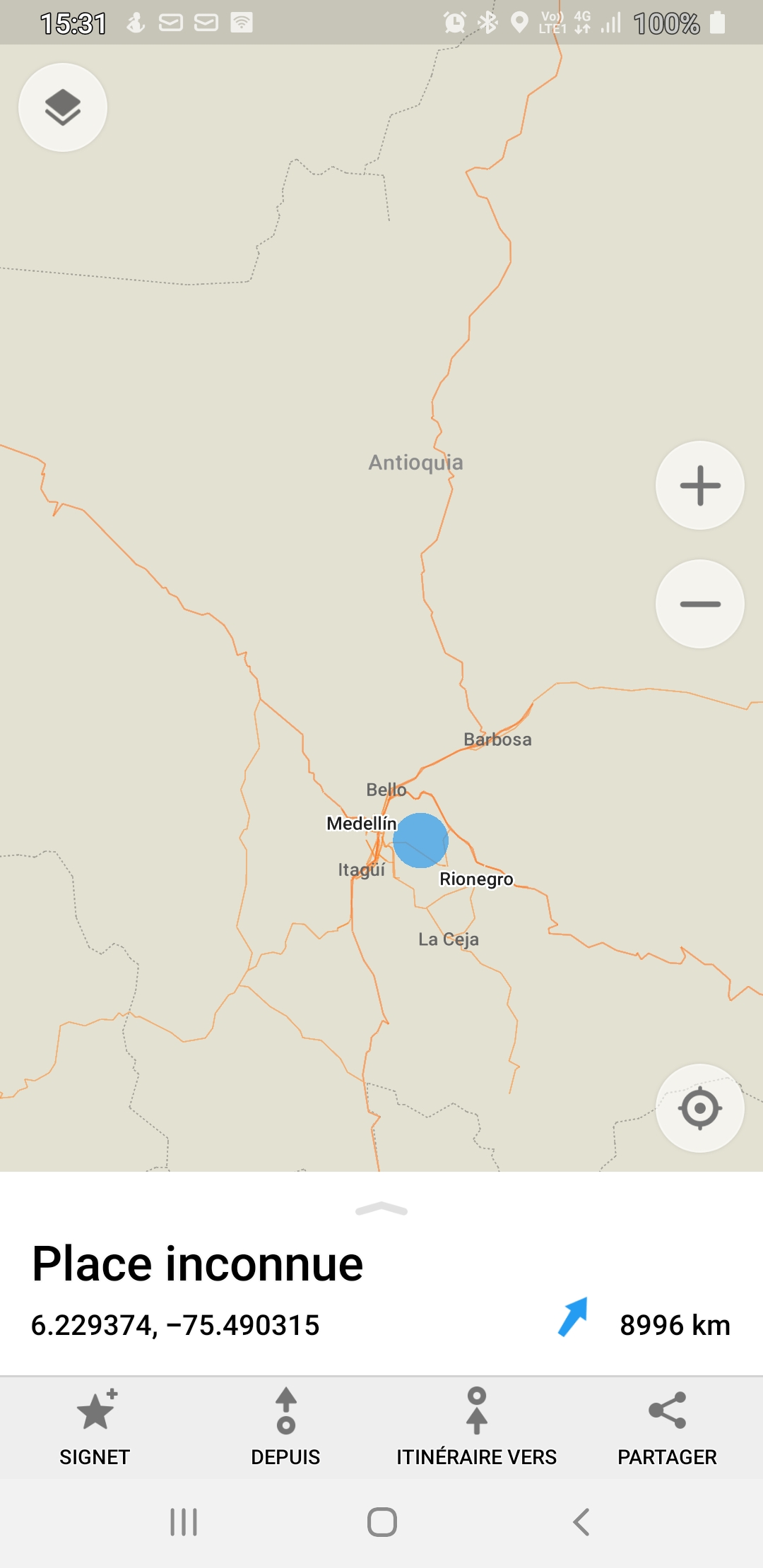This screenshot has width=763, height=1568.
Task: Expand the Place inconnue details panel
Action: pos(381,1209)
